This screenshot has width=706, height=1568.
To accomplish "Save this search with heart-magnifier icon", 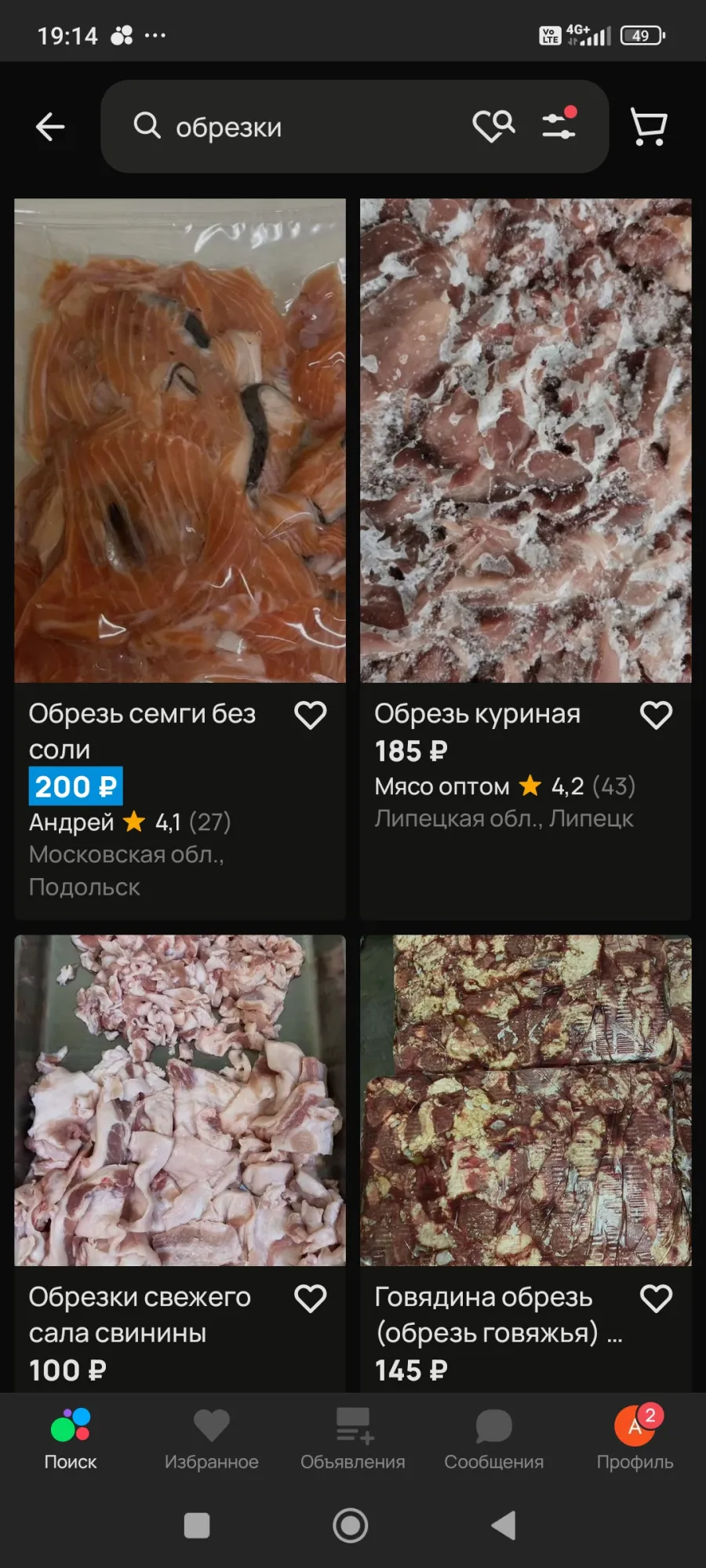I will [493, 125].
